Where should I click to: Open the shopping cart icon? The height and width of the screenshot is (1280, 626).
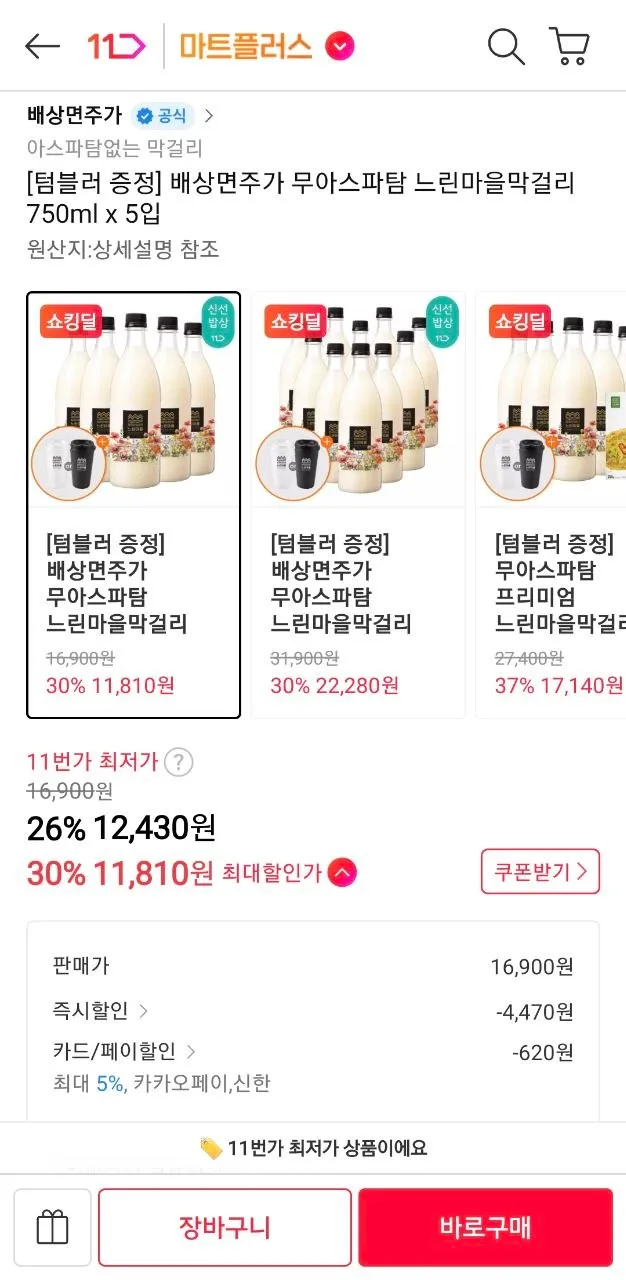[x=569, y=46]
